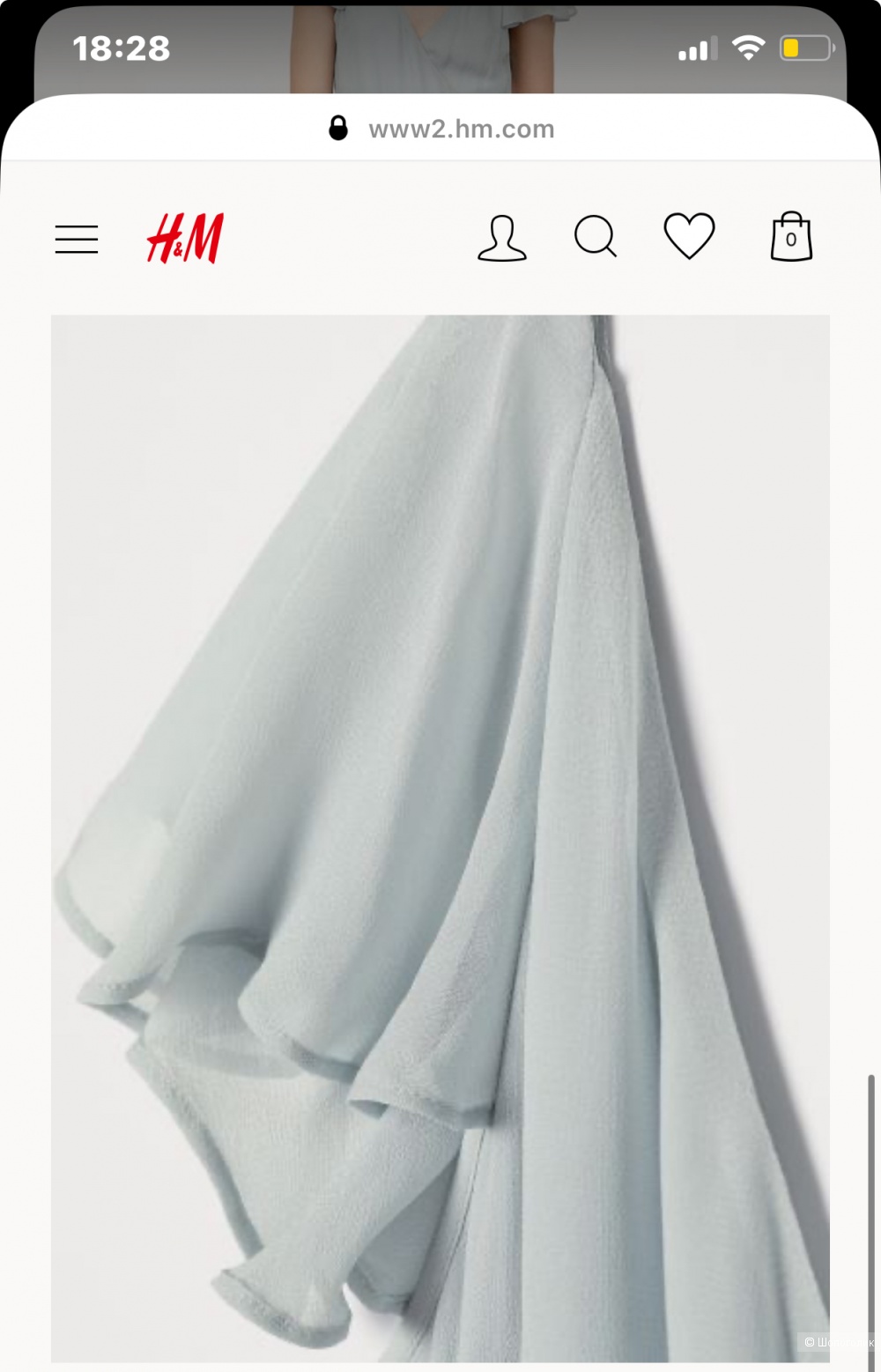Open the navigation menu with the hamburger icon
The height and width of the screenshot is (1372, 881).
click(x=77, y=238)
